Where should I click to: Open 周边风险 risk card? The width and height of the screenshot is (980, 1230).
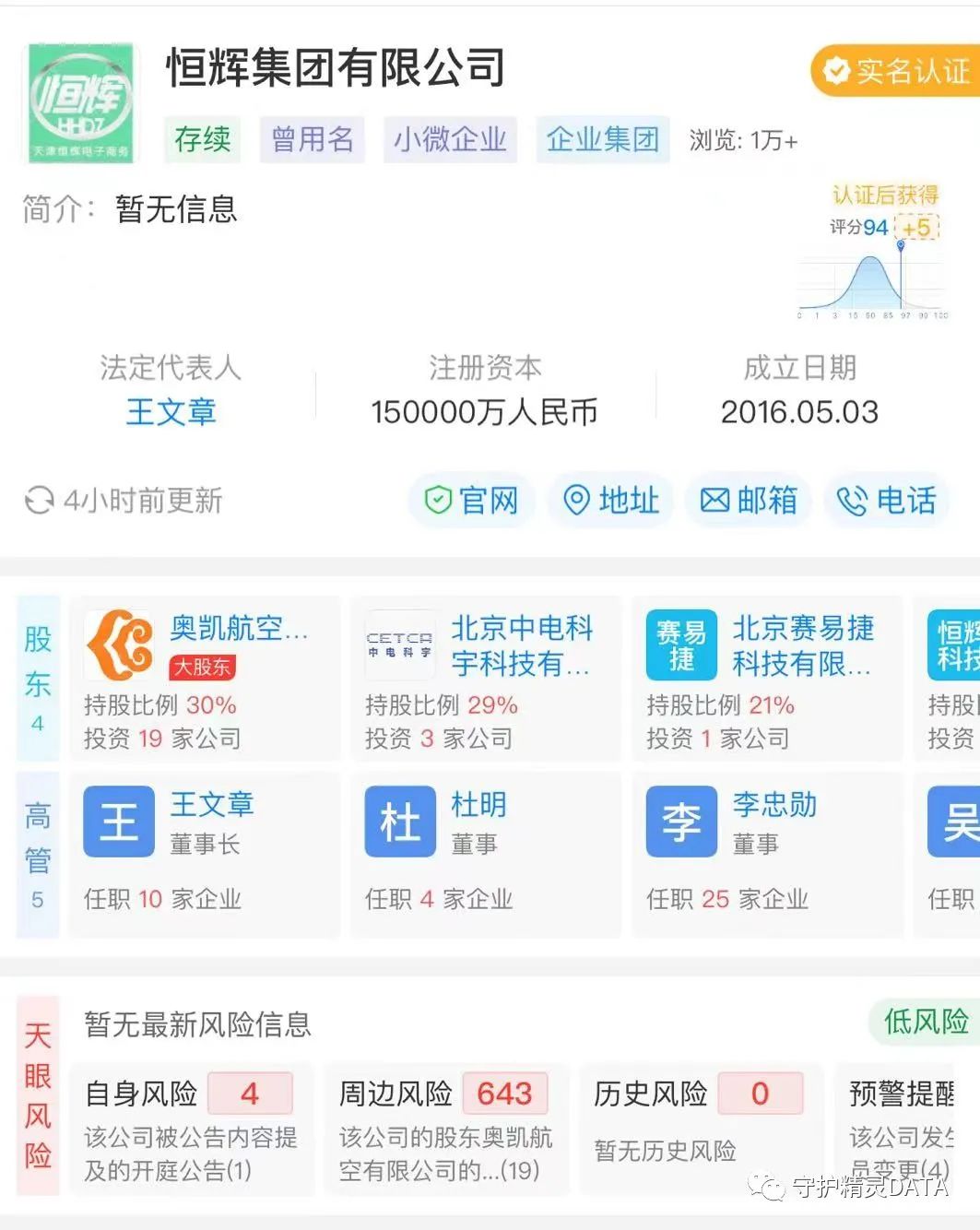[446, 1129]
